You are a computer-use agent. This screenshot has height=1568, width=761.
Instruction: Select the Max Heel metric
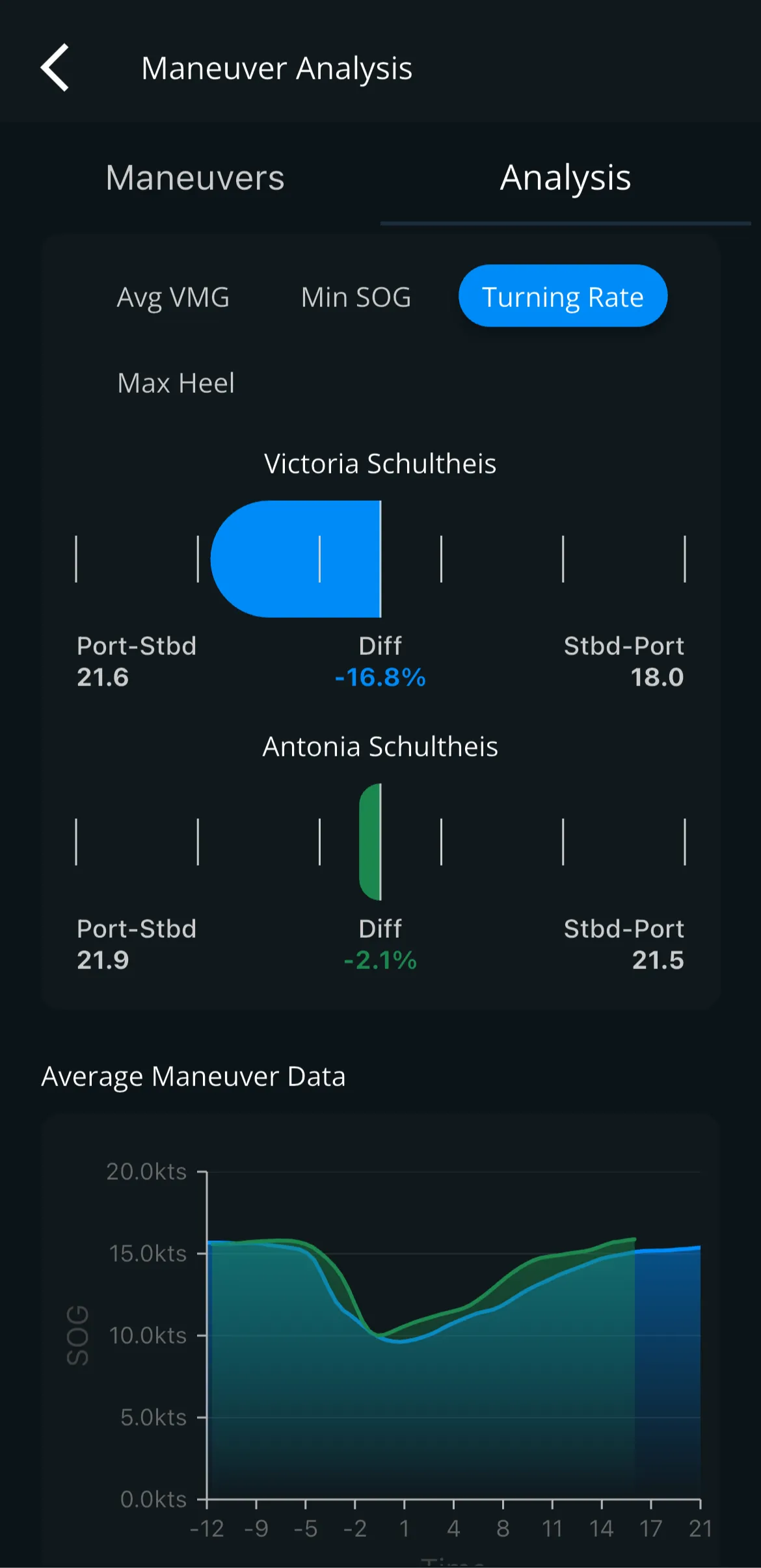pyautogui.click(x=176, y=384)
